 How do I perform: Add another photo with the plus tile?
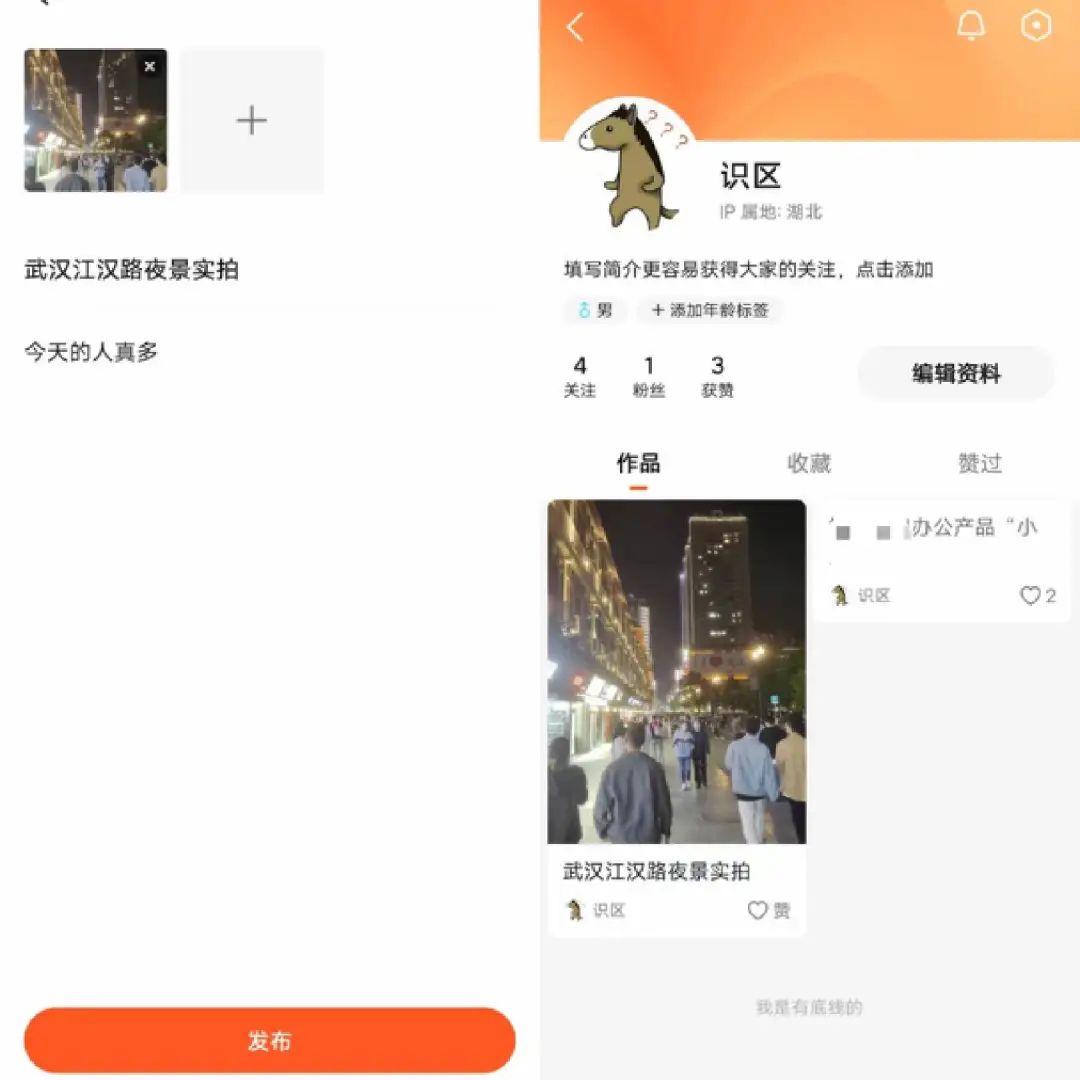252,121
